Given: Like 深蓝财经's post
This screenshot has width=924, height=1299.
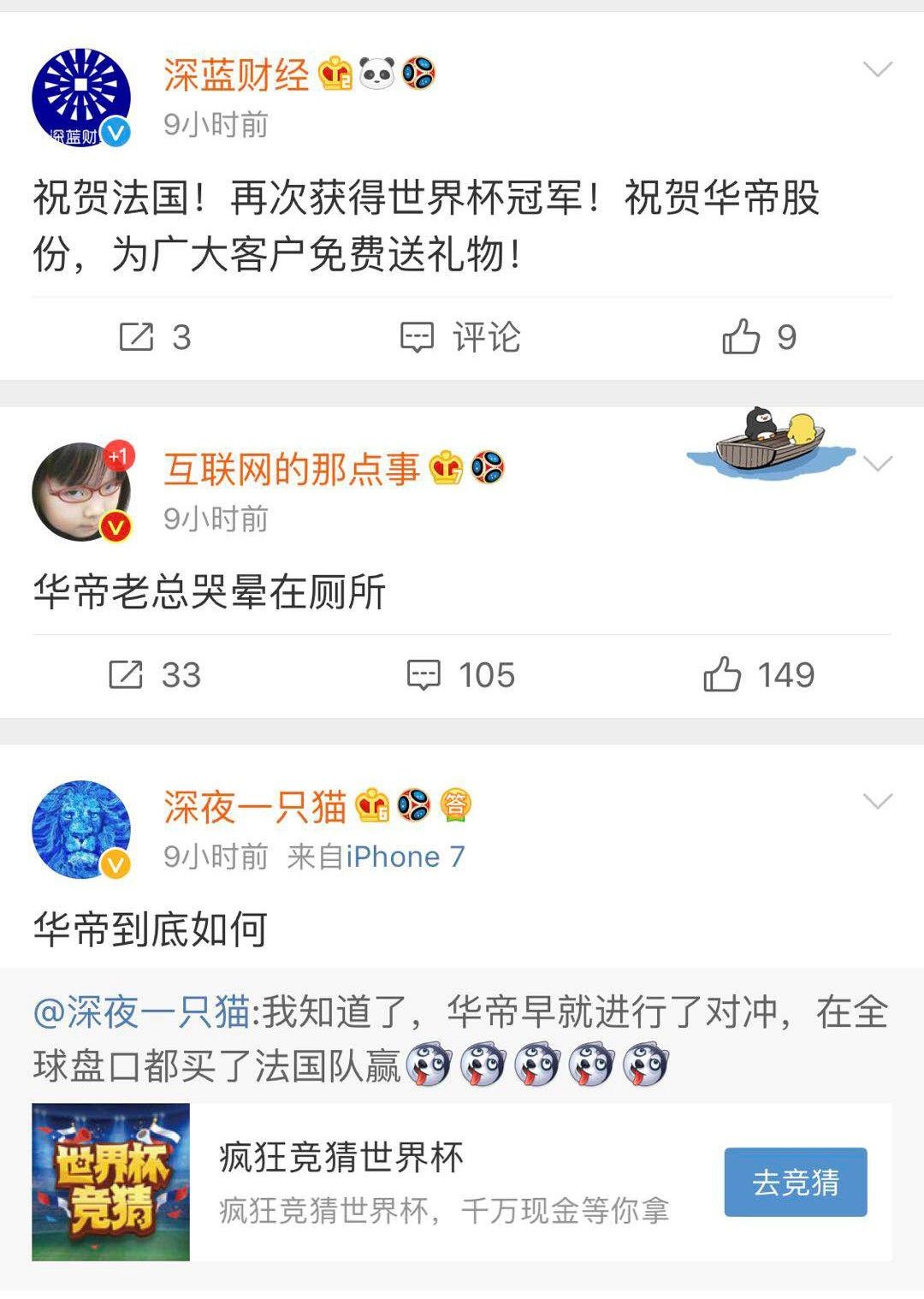Looking at the screenshot, I should (759, 337).
